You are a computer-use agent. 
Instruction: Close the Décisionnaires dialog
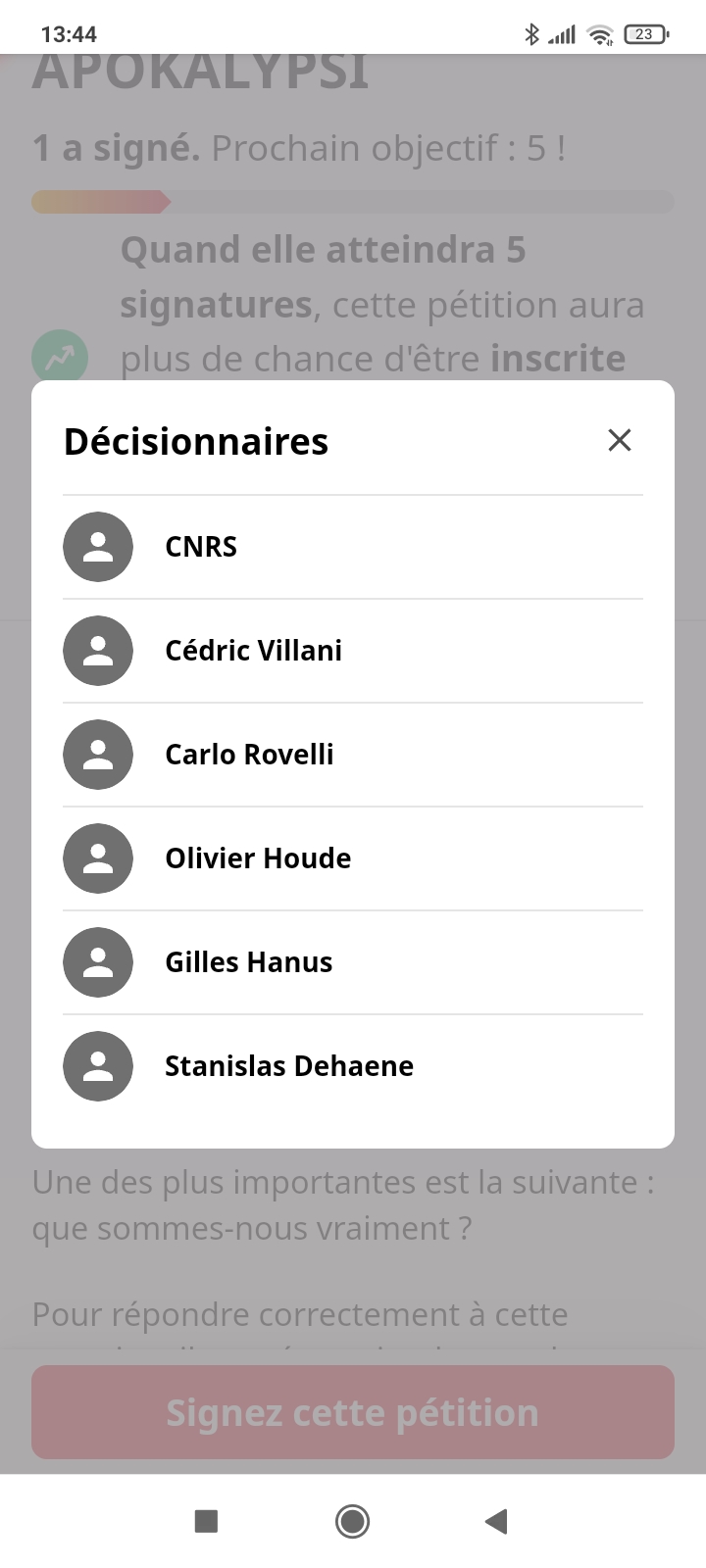pyautogui.click(x=620, y=440)
